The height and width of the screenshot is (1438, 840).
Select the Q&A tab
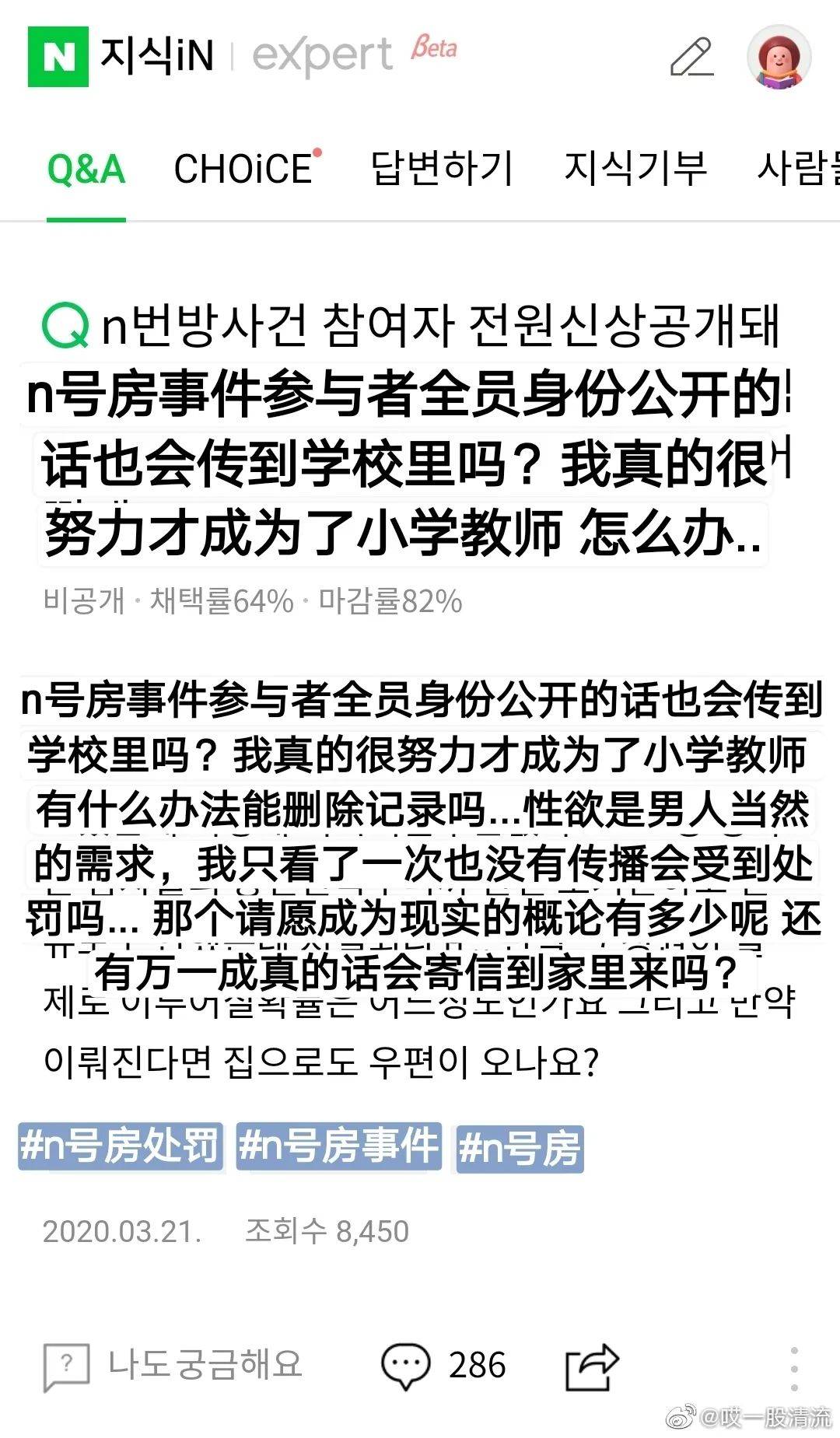tap(86, 169)
